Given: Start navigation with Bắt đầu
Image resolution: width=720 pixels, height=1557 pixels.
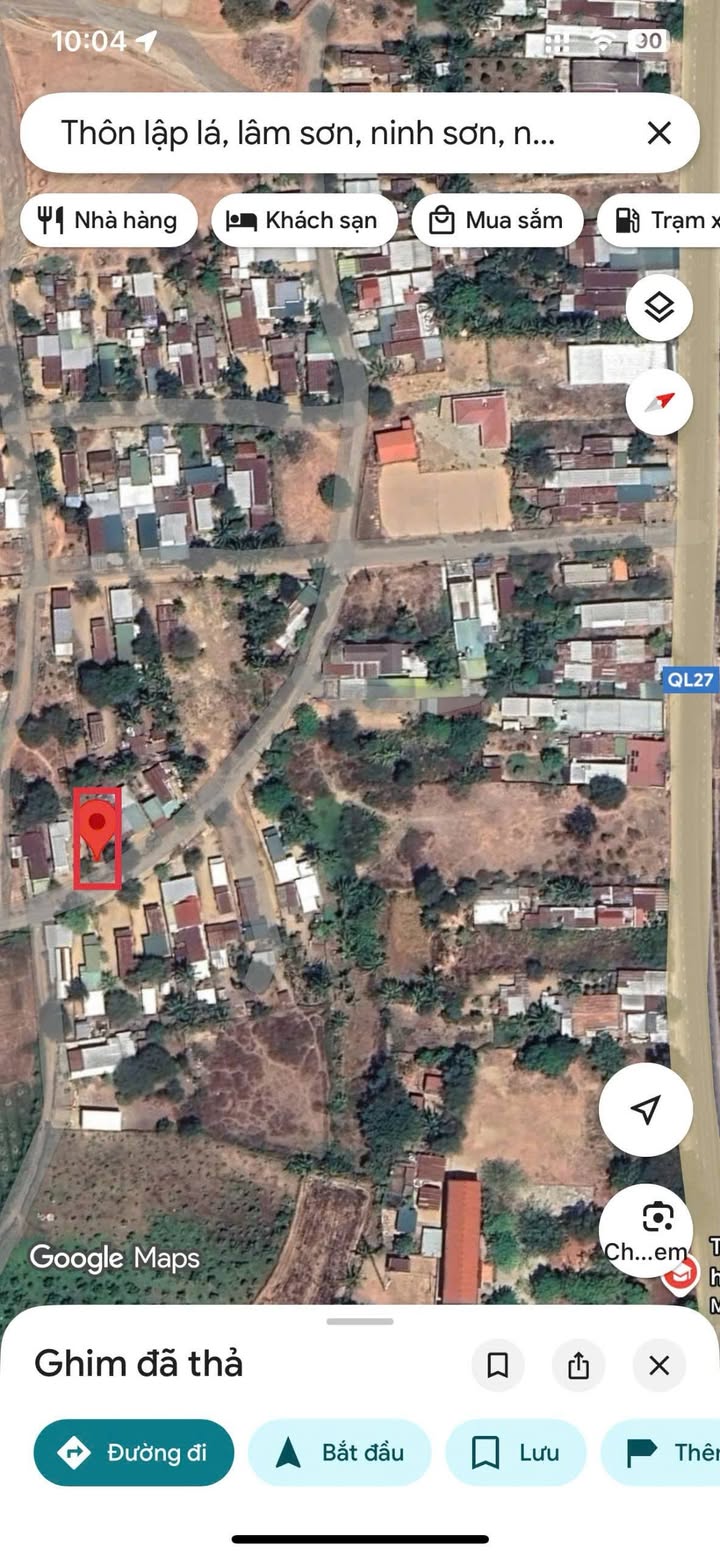Looking at the screenshot, I should pos(339,1452).
